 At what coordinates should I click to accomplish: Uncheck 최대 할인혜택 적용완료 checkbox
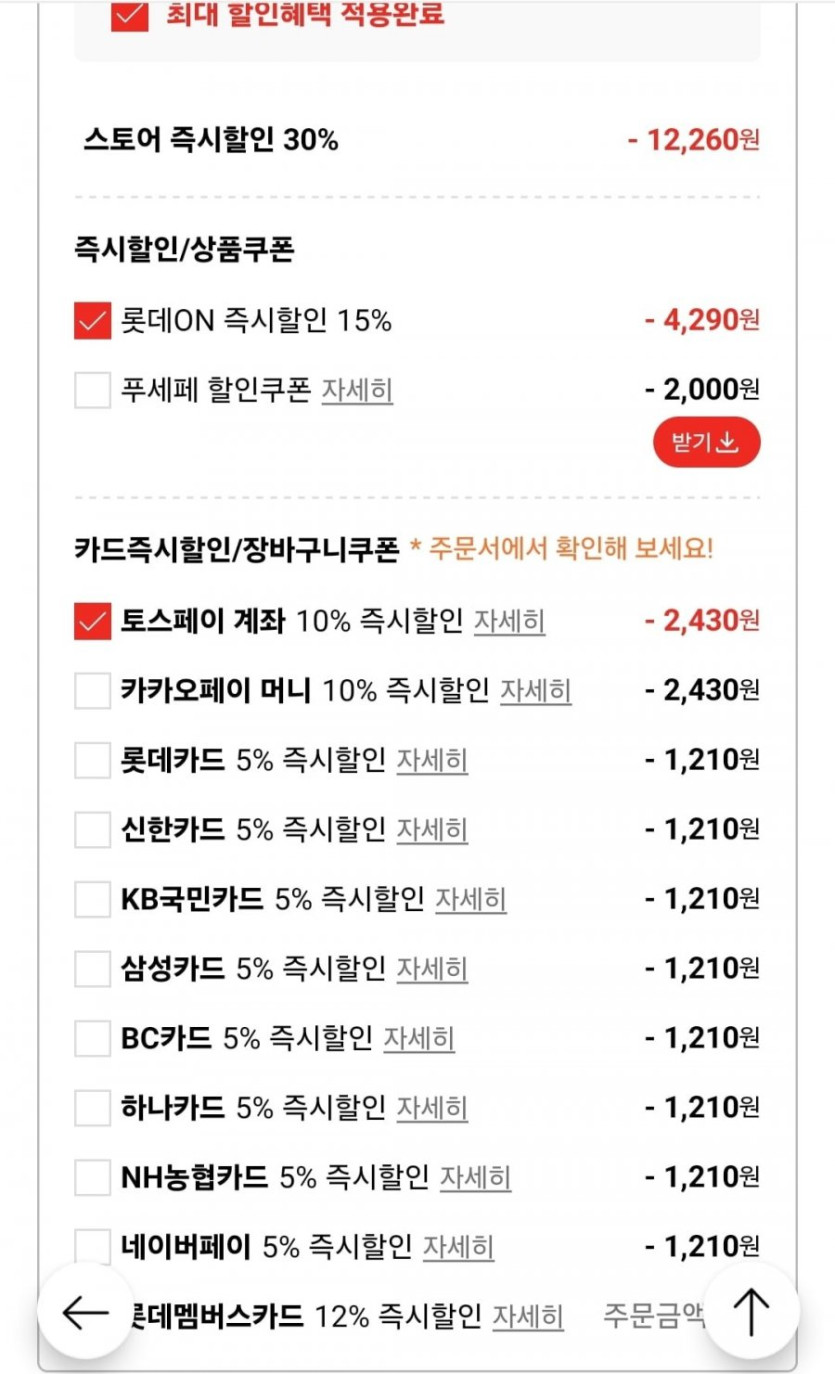pos(129,16)
